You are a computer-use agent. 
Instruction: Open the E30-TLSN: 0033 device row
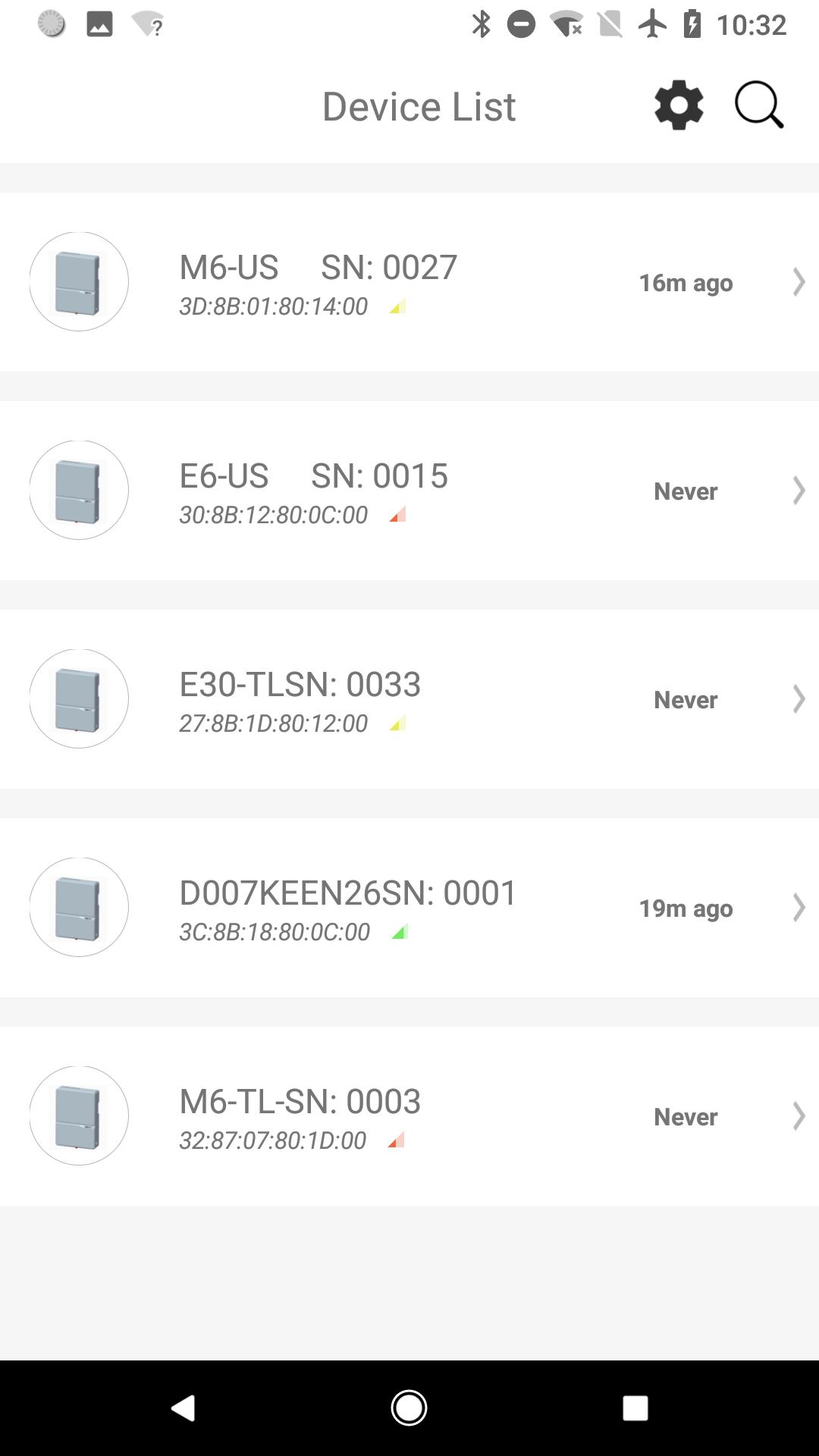pyautogui.click(x=409, y=699)
